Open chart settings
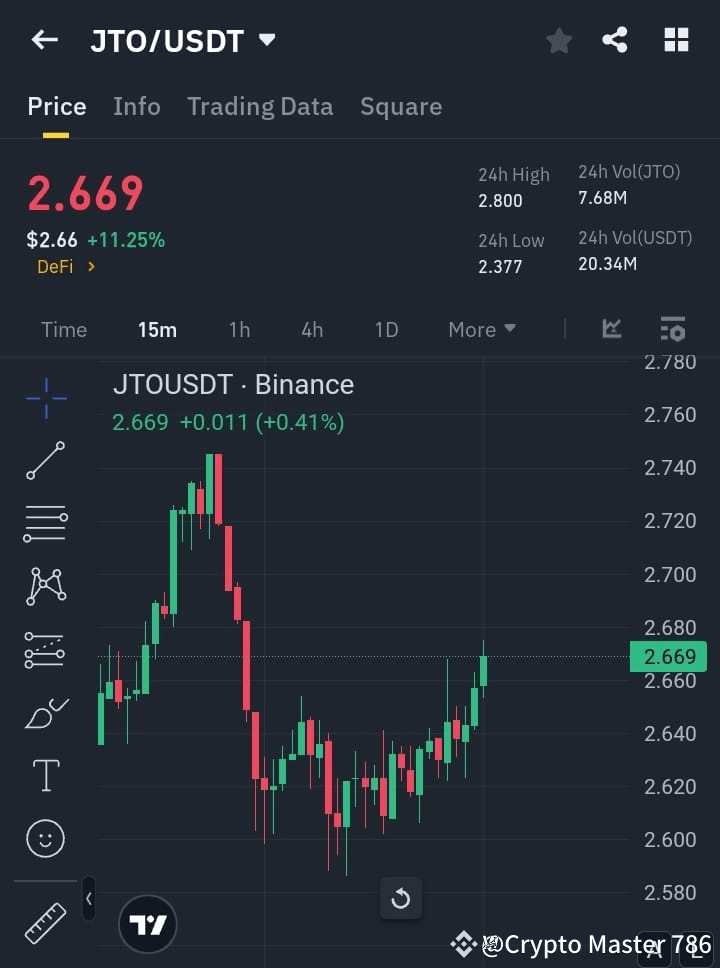720x968 pixels. [673, 329]
